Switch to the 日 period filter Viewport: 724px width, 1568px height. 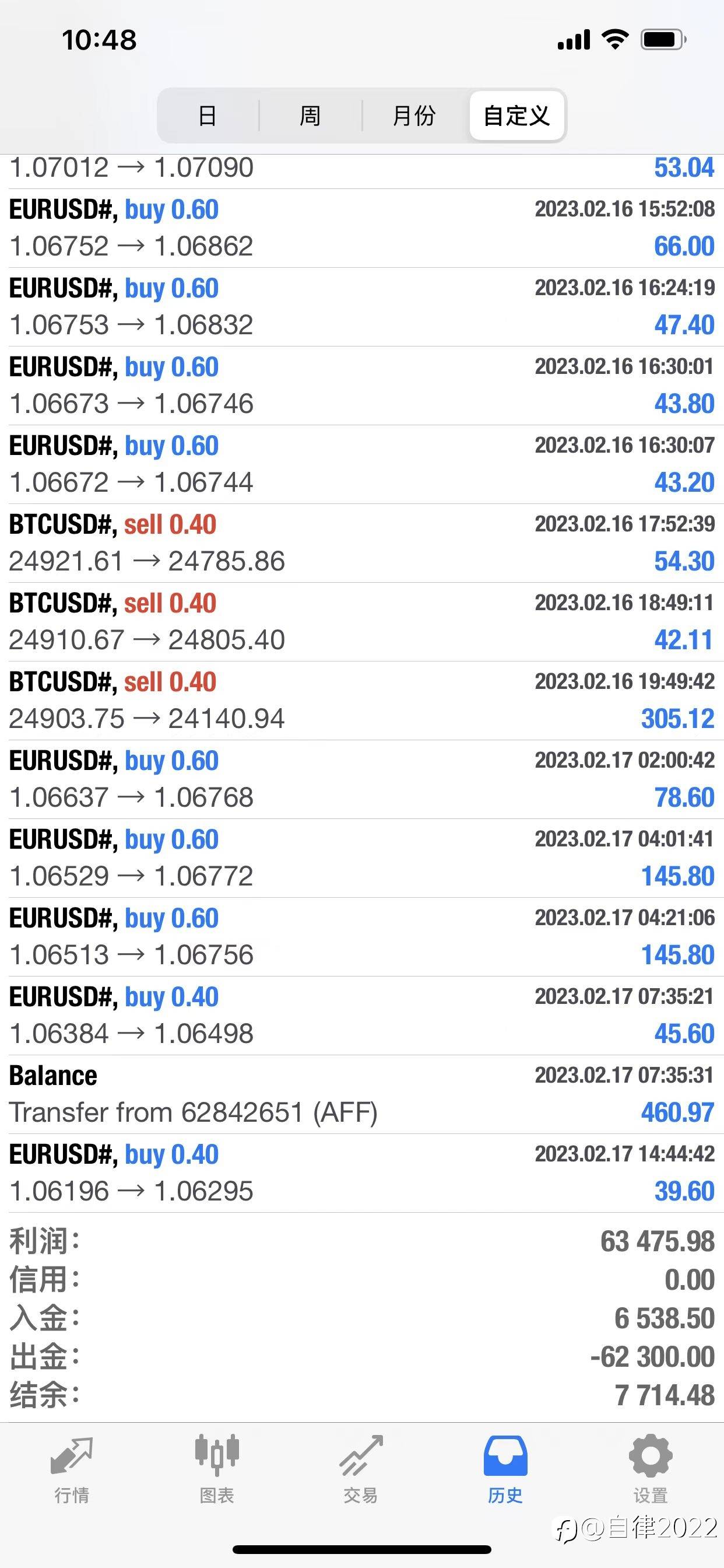coord(208,116)
